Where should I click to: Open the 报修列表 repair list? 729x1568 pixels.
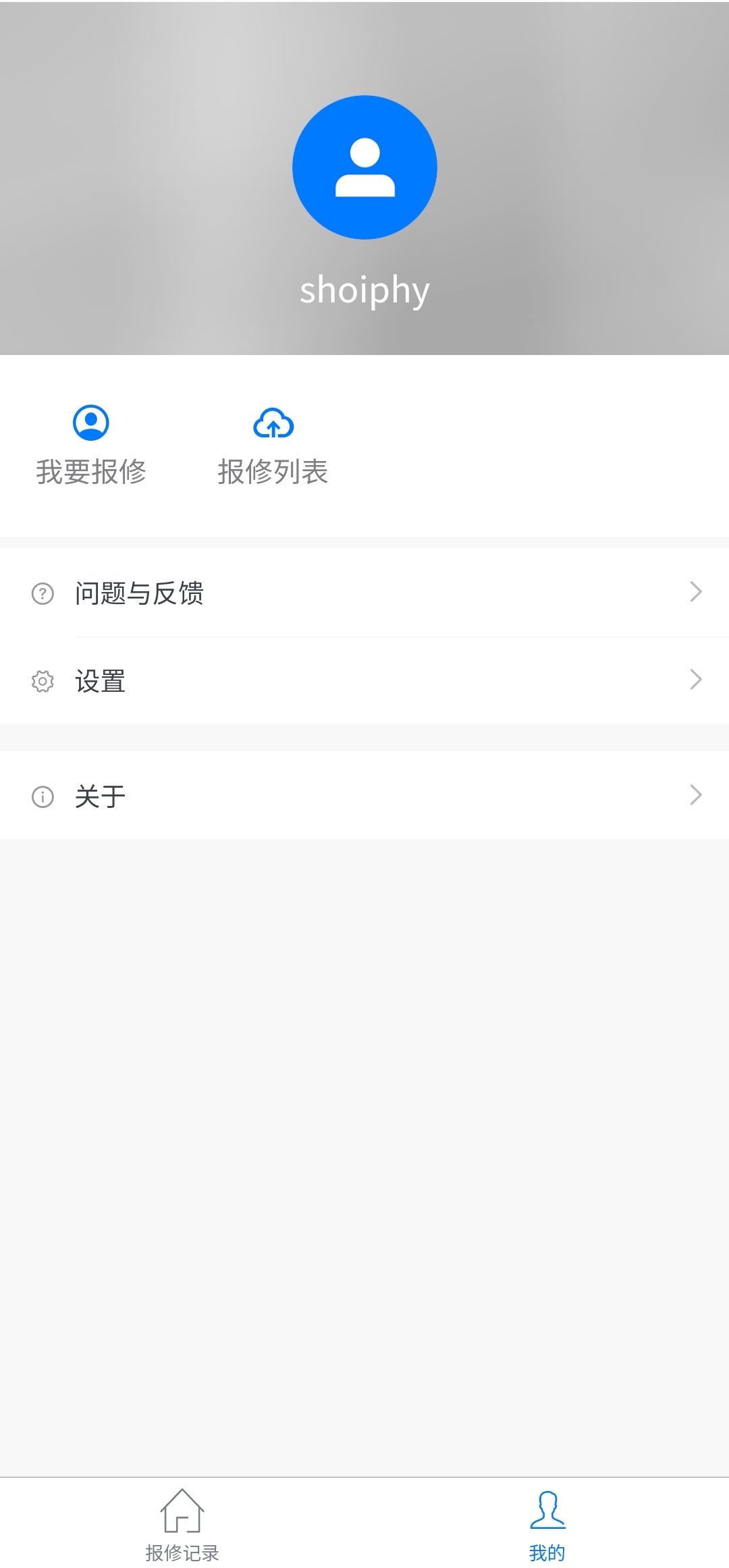point(273,445)
